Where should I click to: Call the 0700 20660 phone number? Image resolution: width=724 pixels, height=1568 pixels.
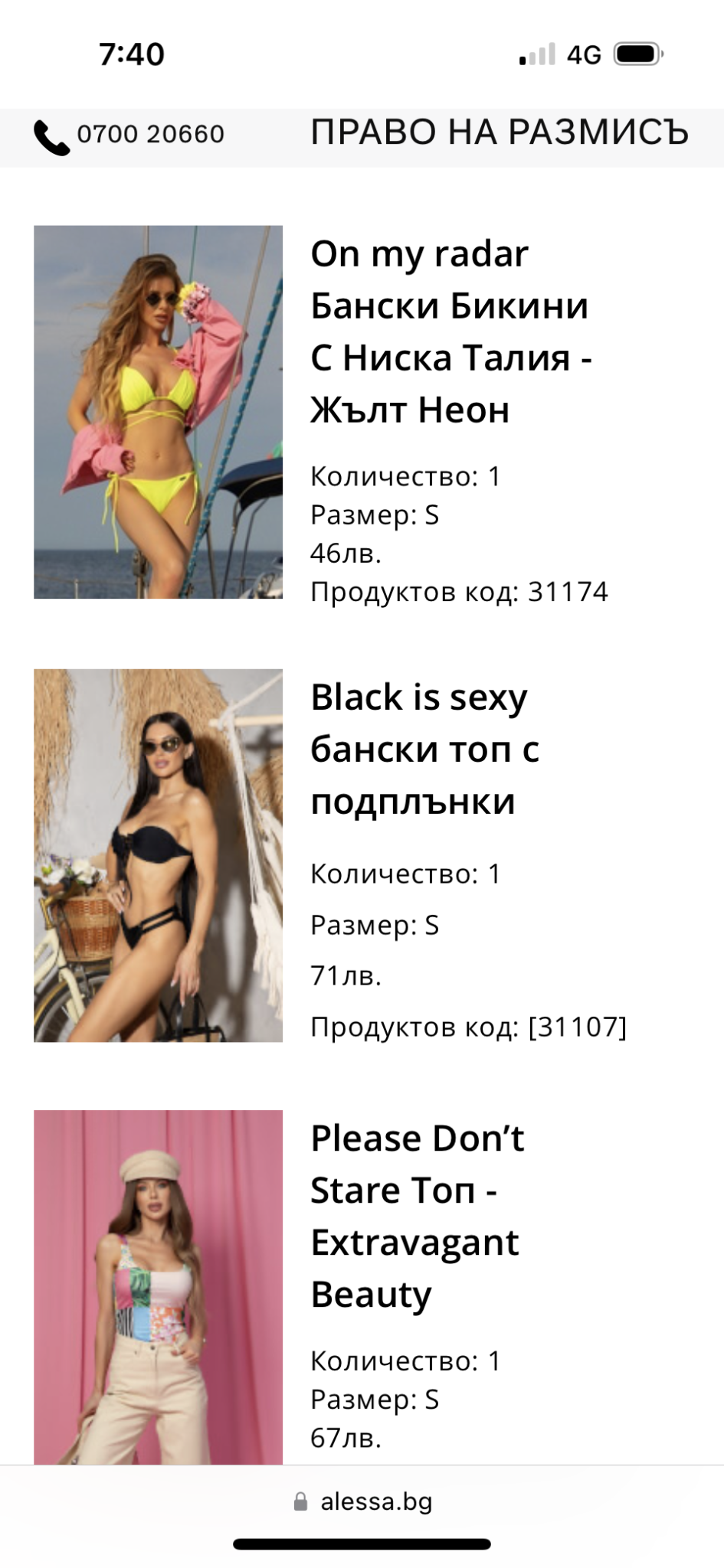(x=130, y=135)
